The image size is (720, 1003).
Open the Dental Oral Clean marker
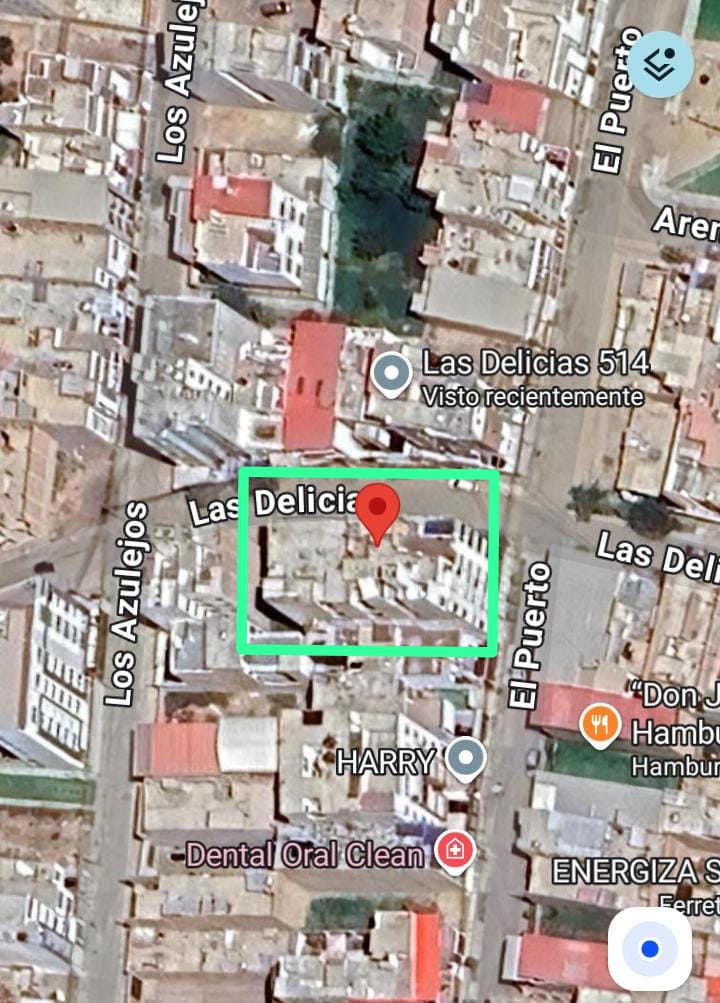coord(454,852)
